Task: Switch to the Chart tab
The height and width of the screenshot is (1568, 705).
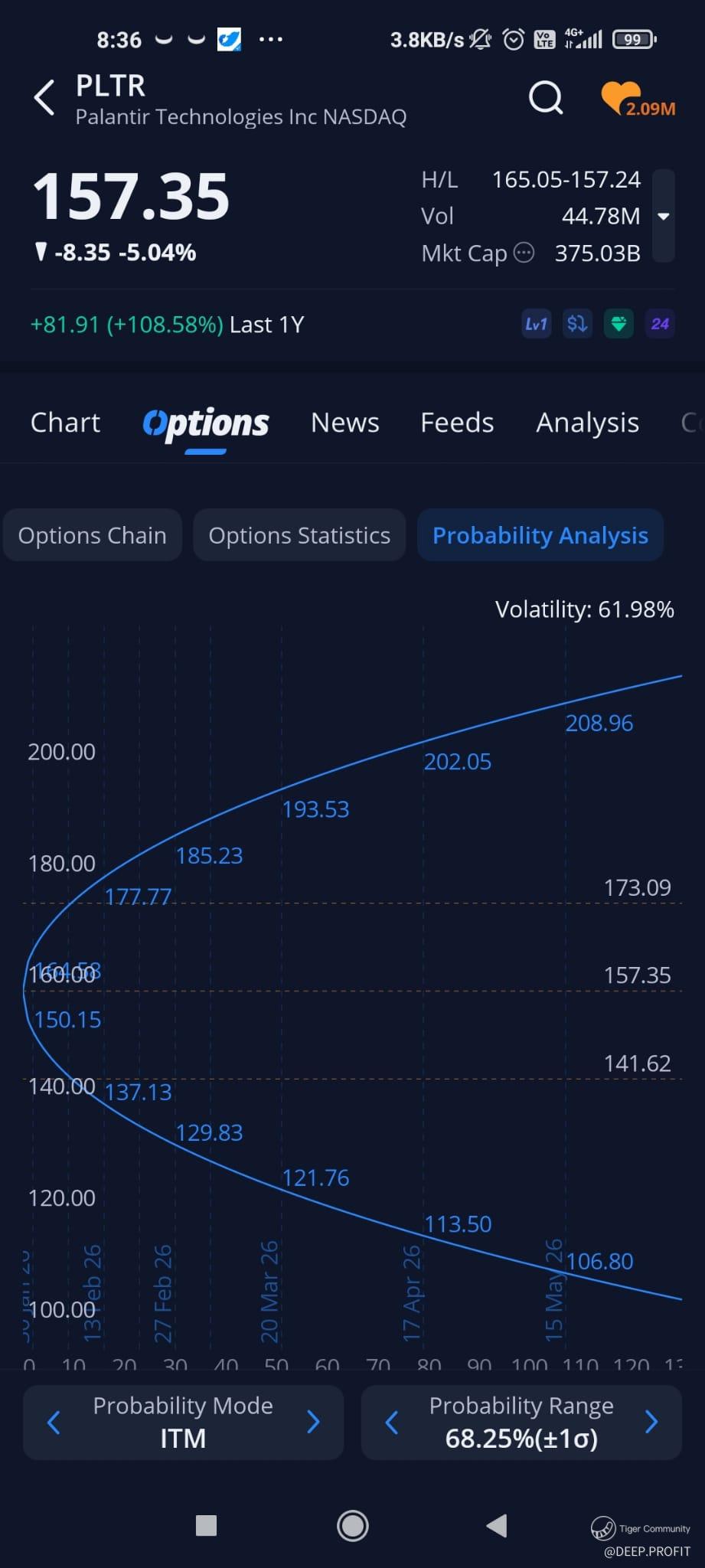Action: pos(65,423)
